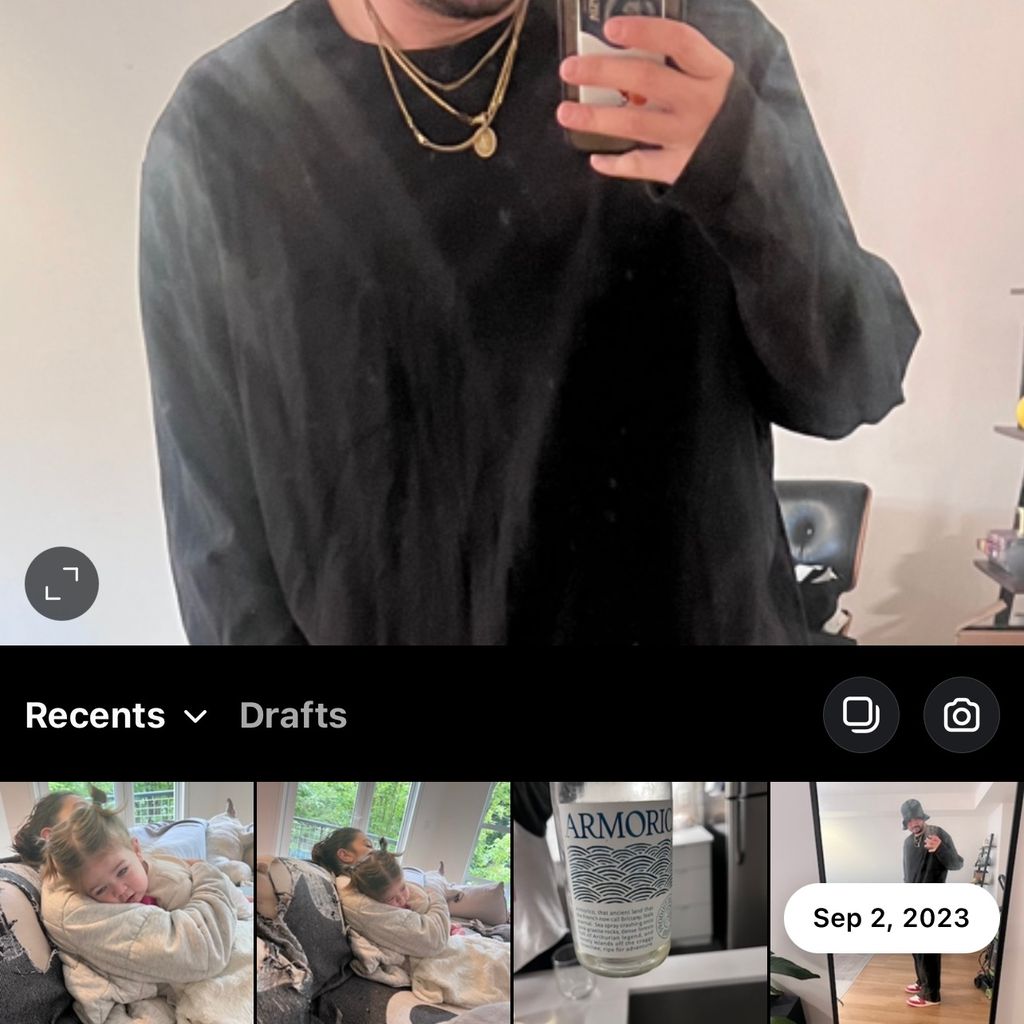Screen dimensions: 1024x1024
Task: Select the close-up sleeping toddler photo
Action: 126,902
